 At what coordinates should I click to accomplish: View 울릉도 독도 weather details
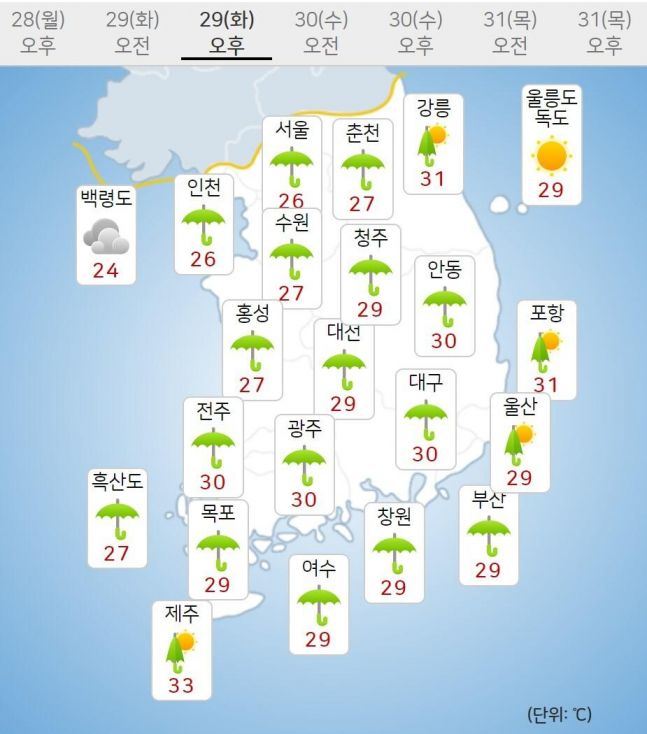551,144
